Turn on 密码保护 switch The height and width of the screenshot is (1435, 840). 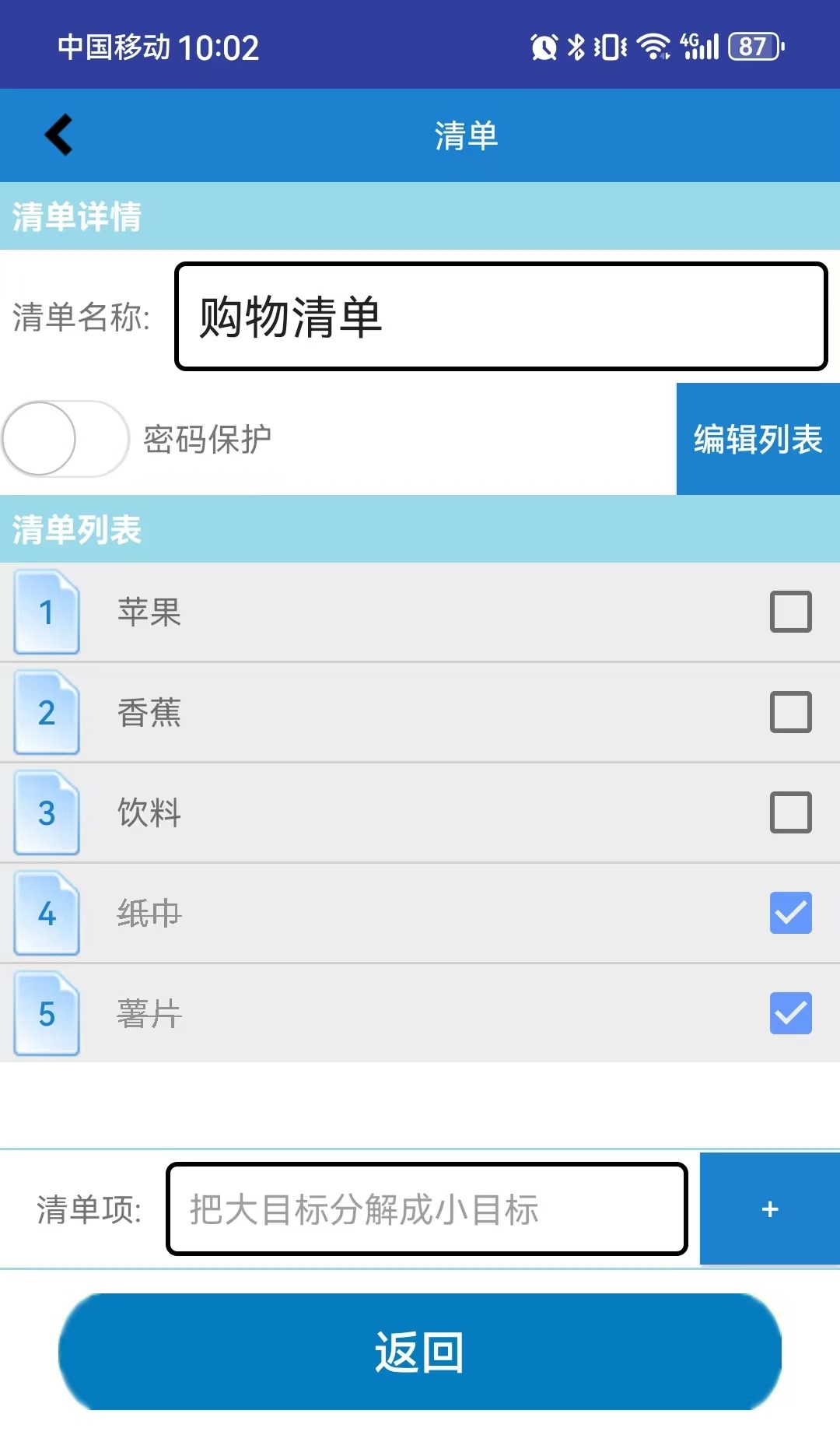pos(65,439)
